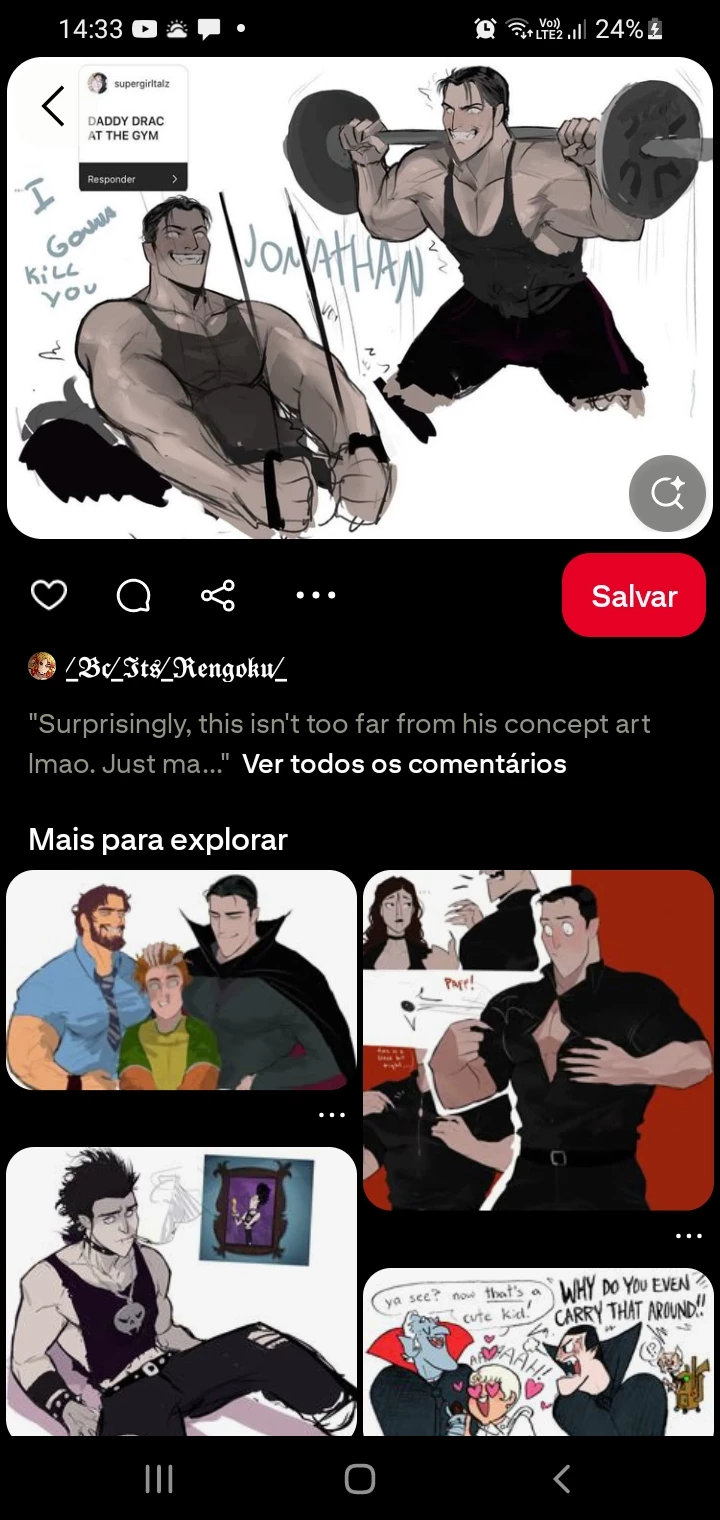Tap the system home button
The image size is (720, 1520).
pyautogui.click(x=360, y=1479)
